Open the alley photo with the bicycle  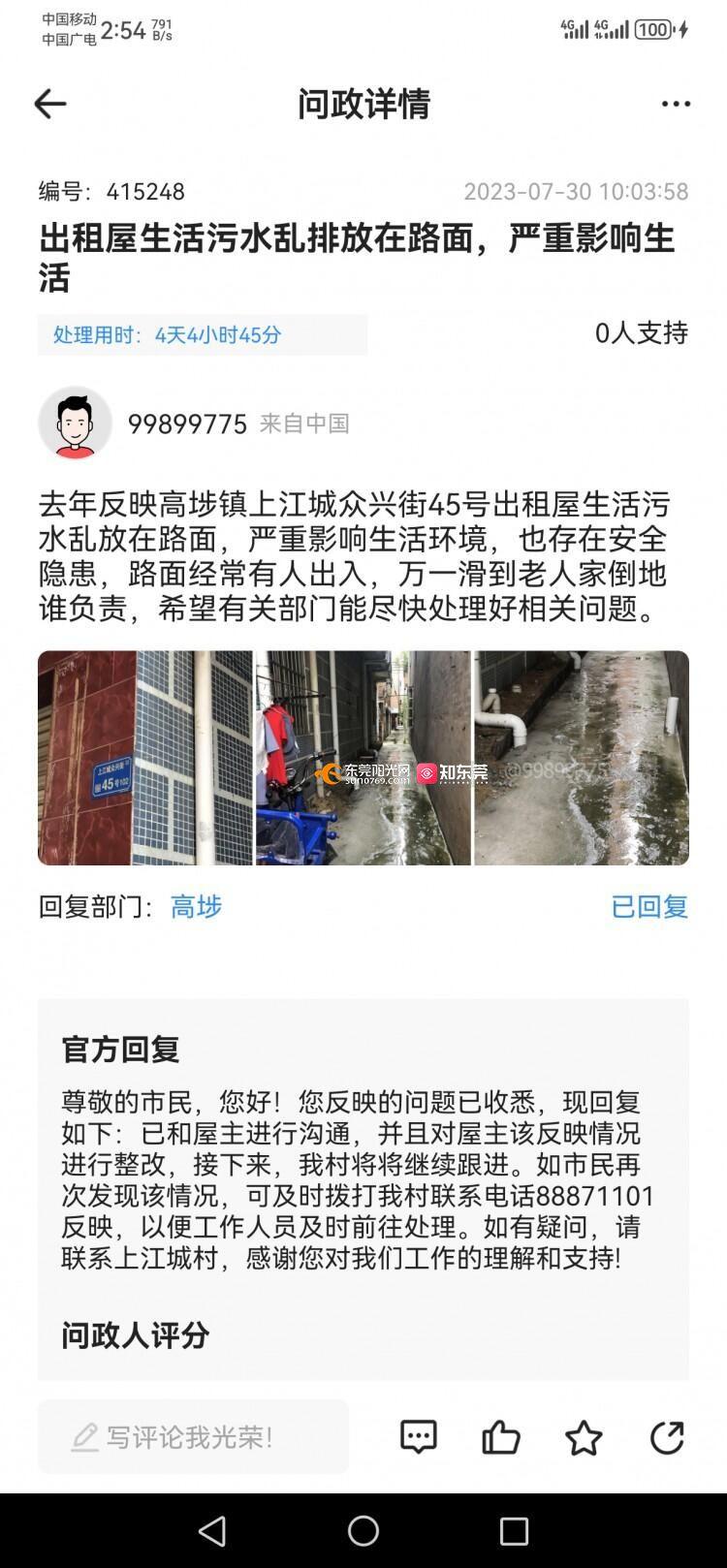coord(363,758)
